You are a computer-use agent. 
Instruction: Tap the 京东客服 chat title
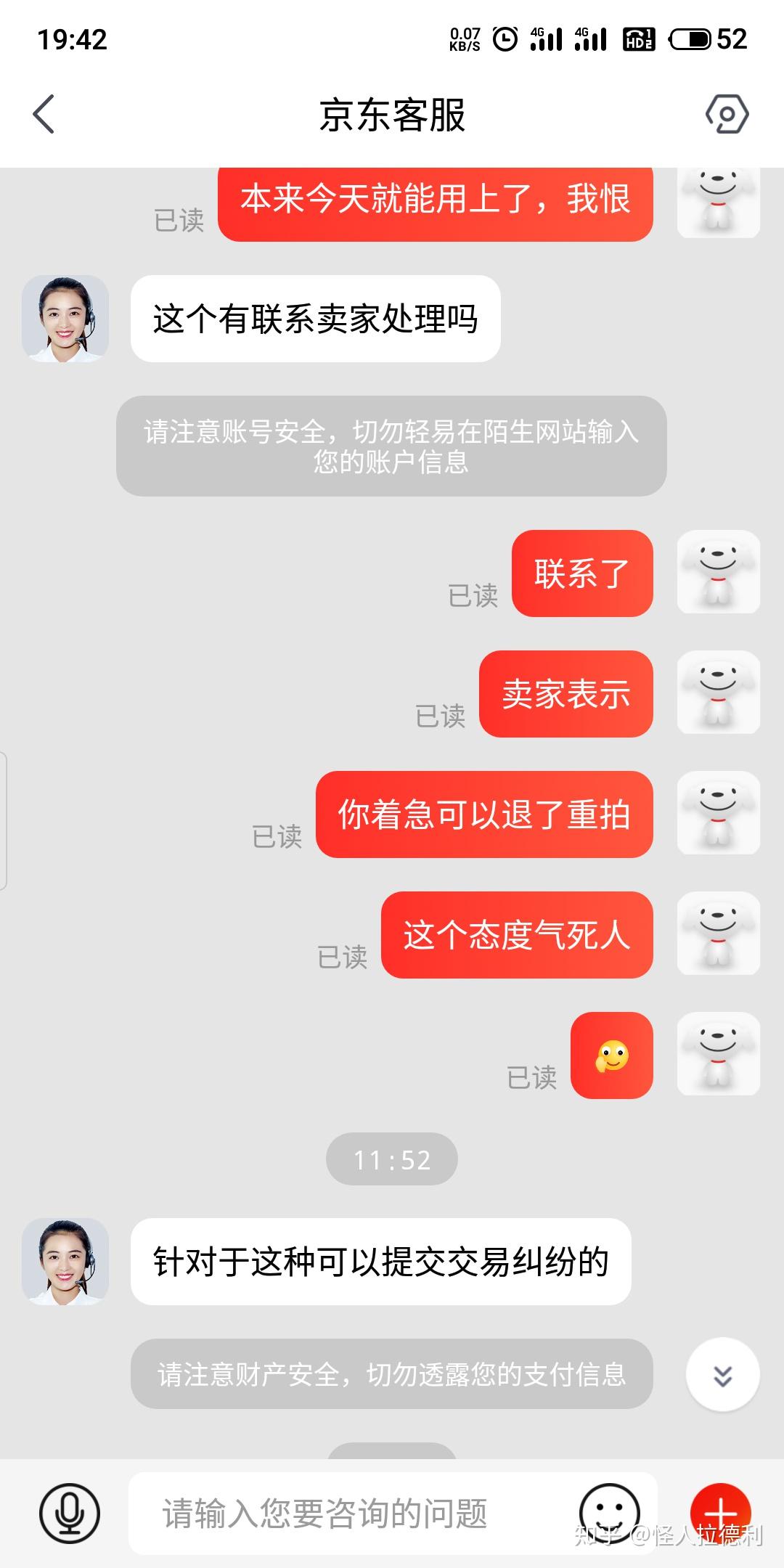click(x=392, y=115)
